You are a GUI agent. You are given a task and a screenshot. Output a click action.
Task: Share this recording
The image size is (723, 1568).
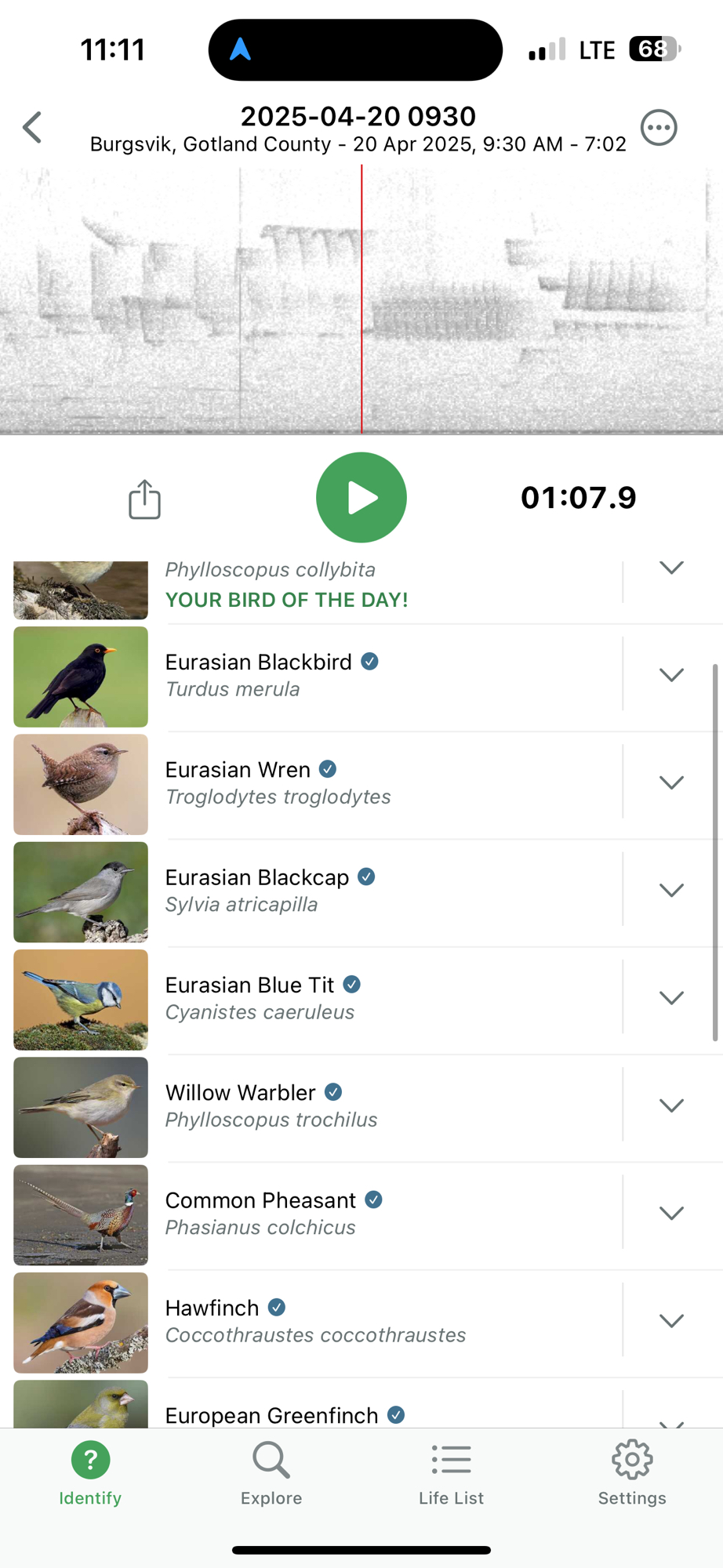144,499
